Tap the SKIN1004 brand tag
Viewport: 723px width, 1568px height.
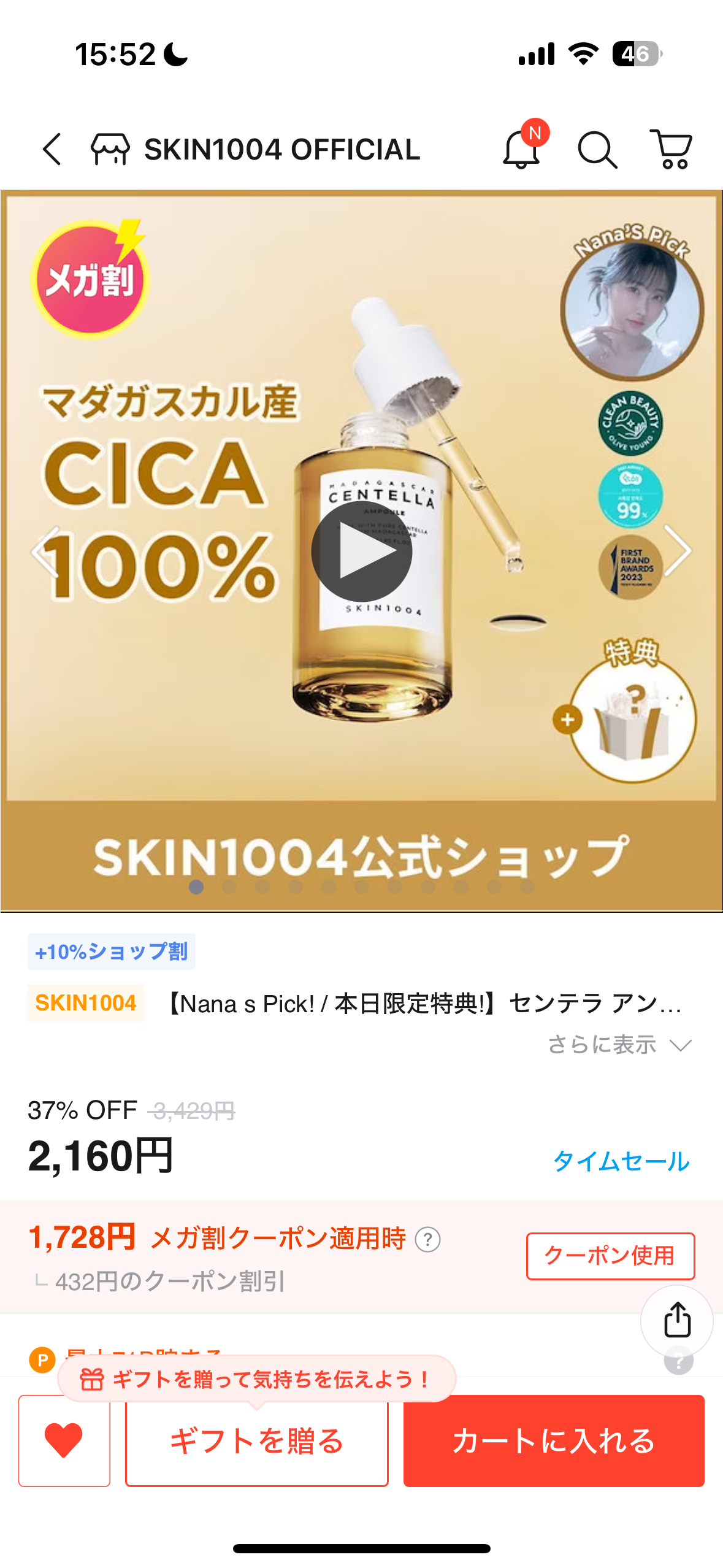(x=86, y=1003)
